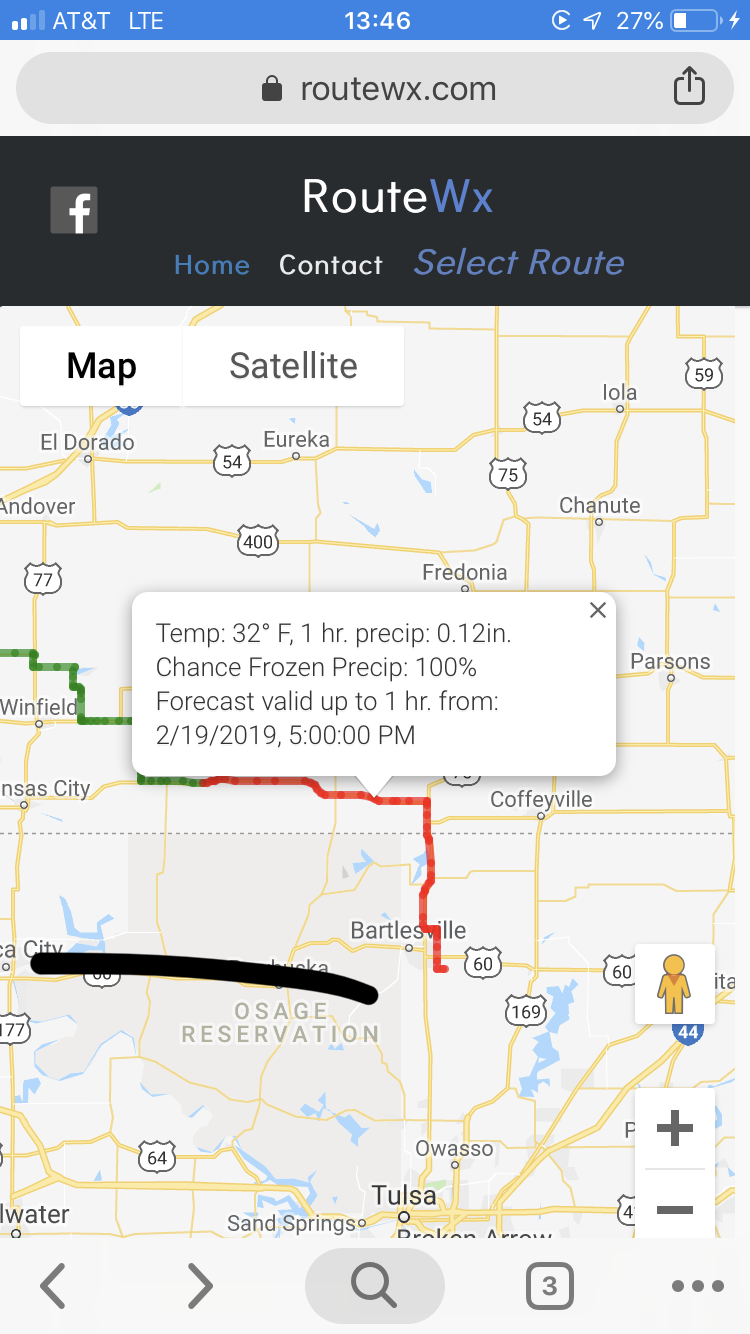The height and width of the screenshot is (1334, 750).
Task: Go to the Home link
Action: click(x=212, y=265)
